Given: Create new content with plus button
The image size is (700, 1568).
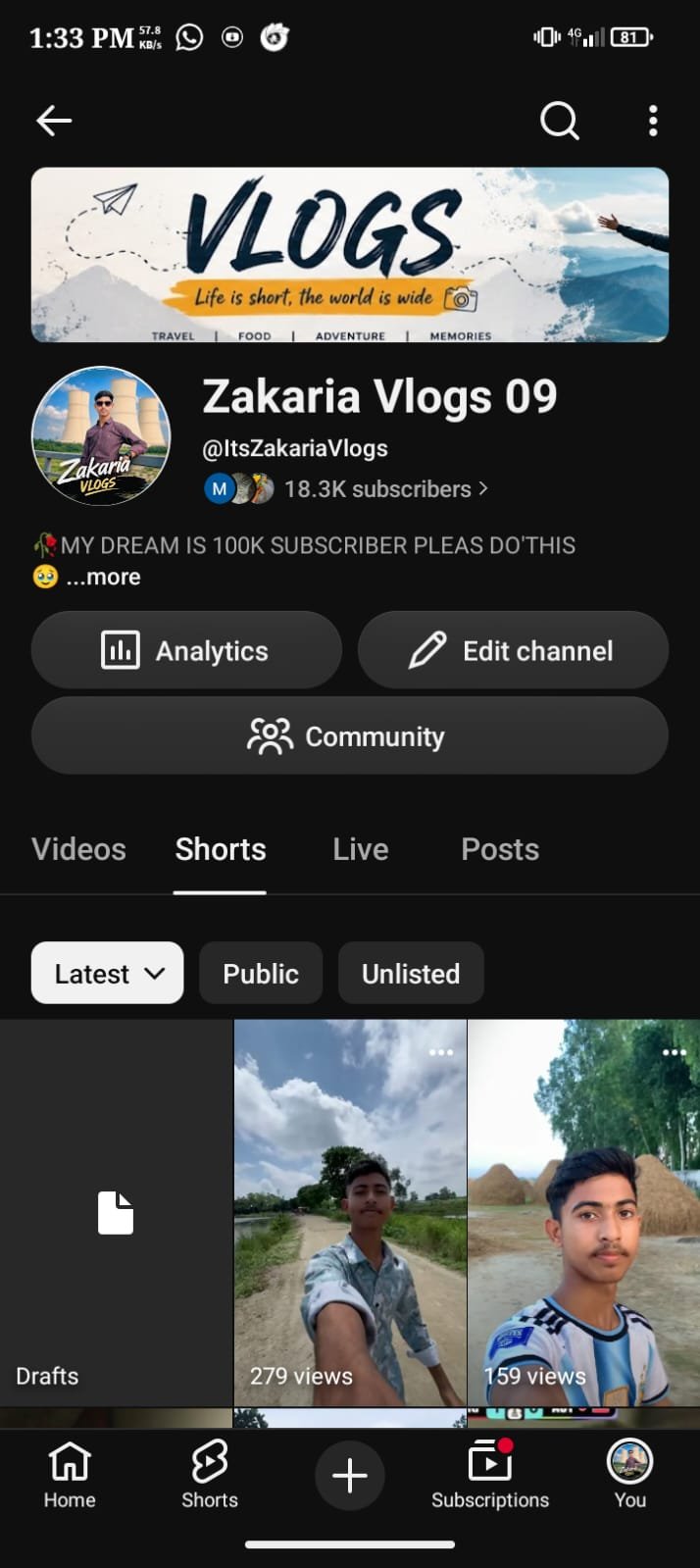Looking at the screenshot, I should coord(350,1475).
